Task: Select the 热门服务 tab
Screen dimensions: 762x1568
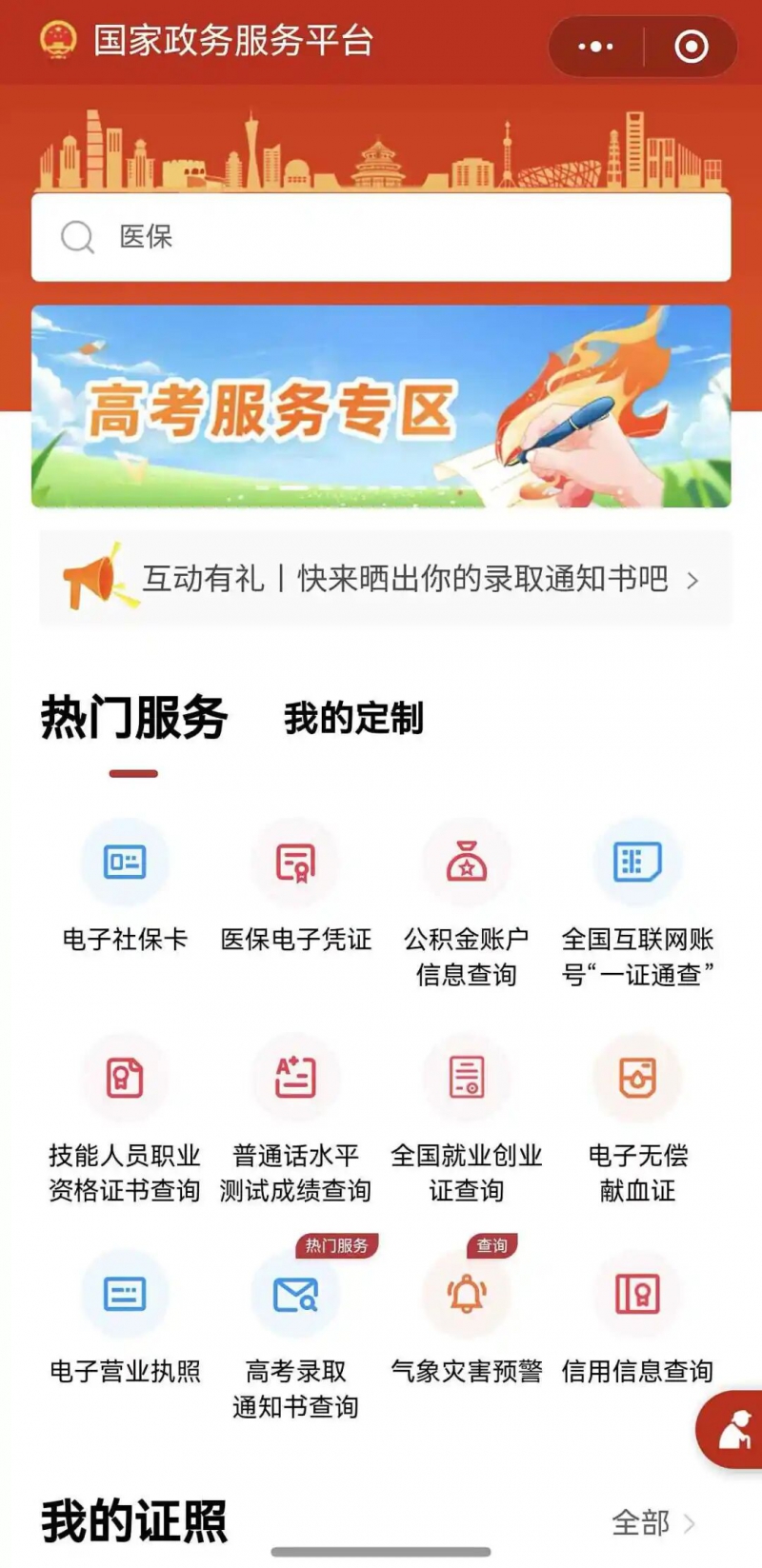Action: 133,719
